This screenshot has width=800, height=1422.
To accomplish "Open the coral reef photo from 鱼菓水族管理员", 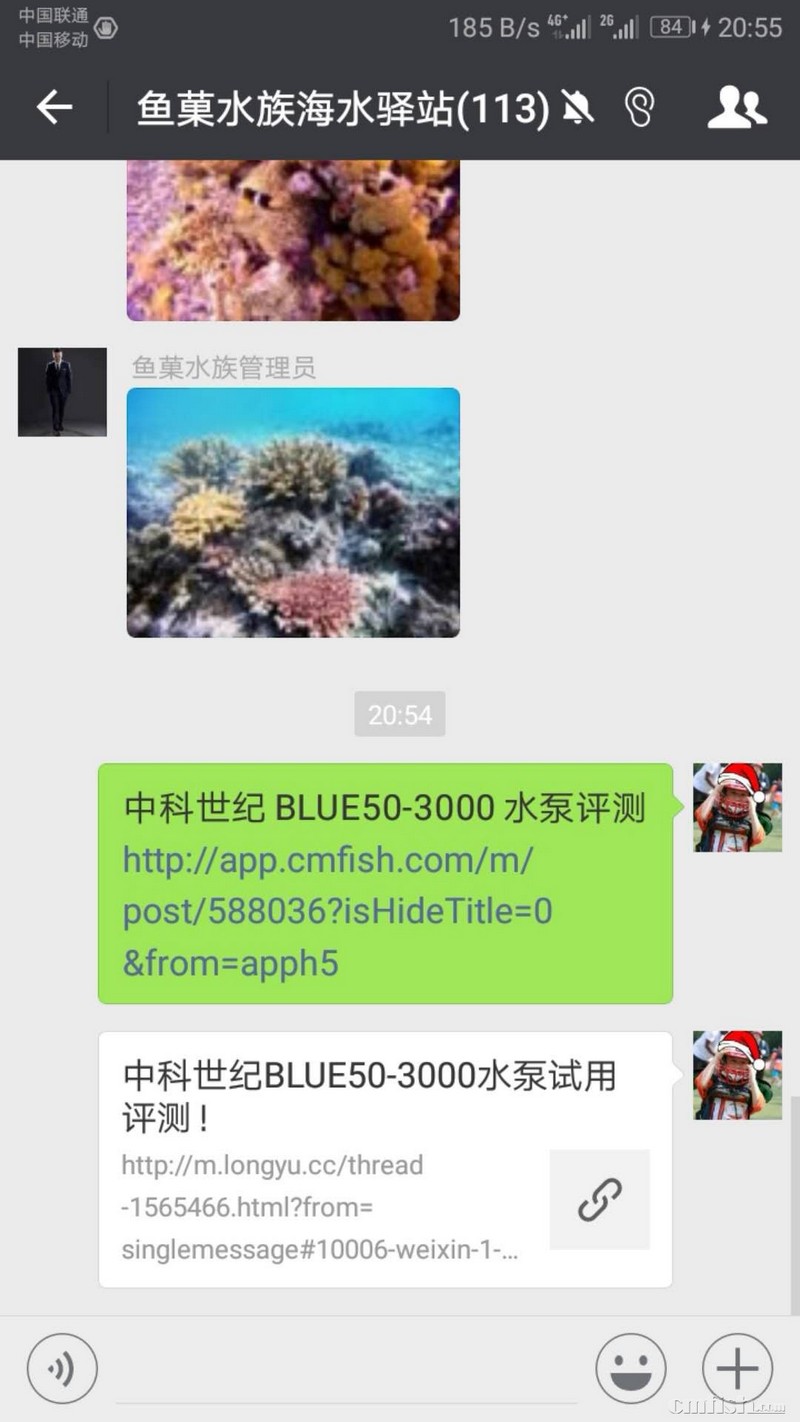I will coord(293,512).
